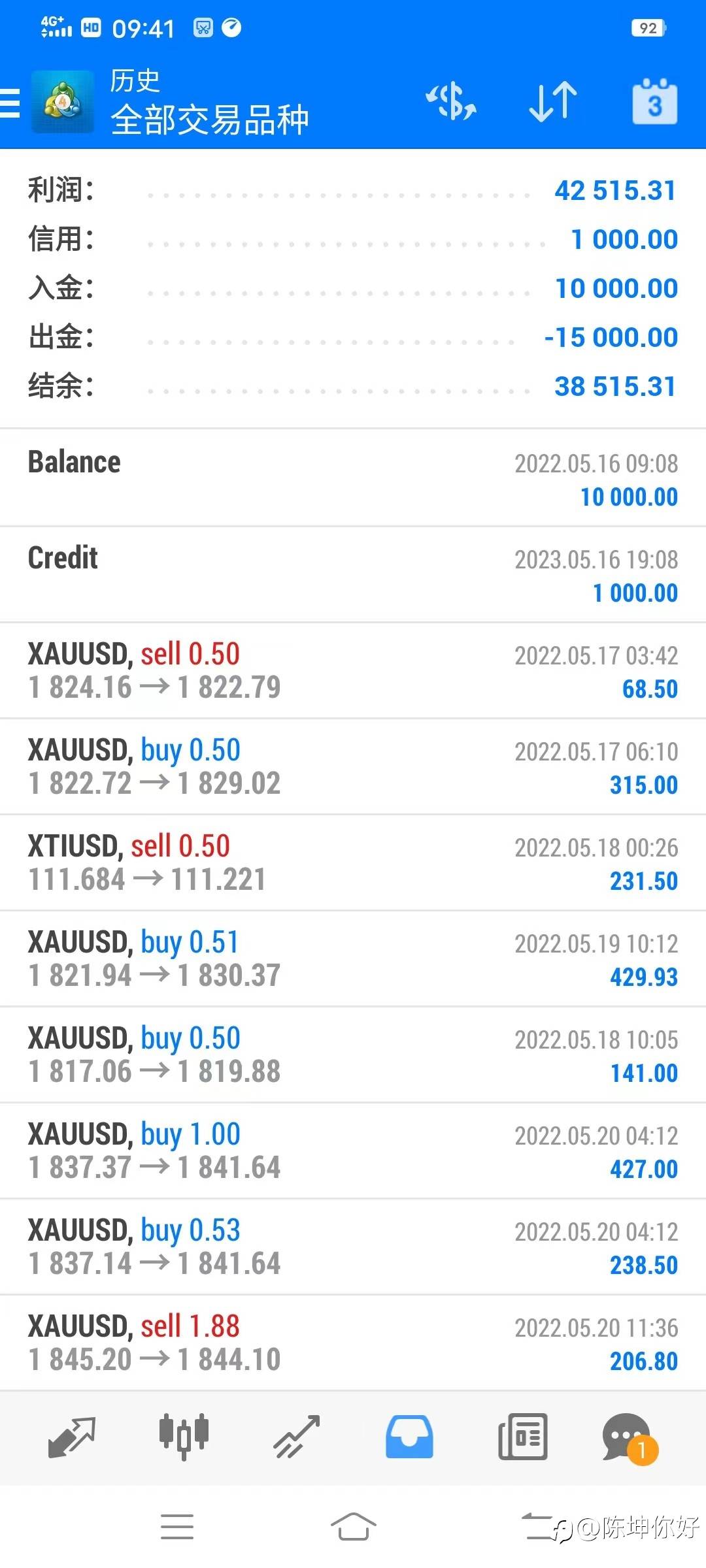Go to the system home screen

[353, 1527]
